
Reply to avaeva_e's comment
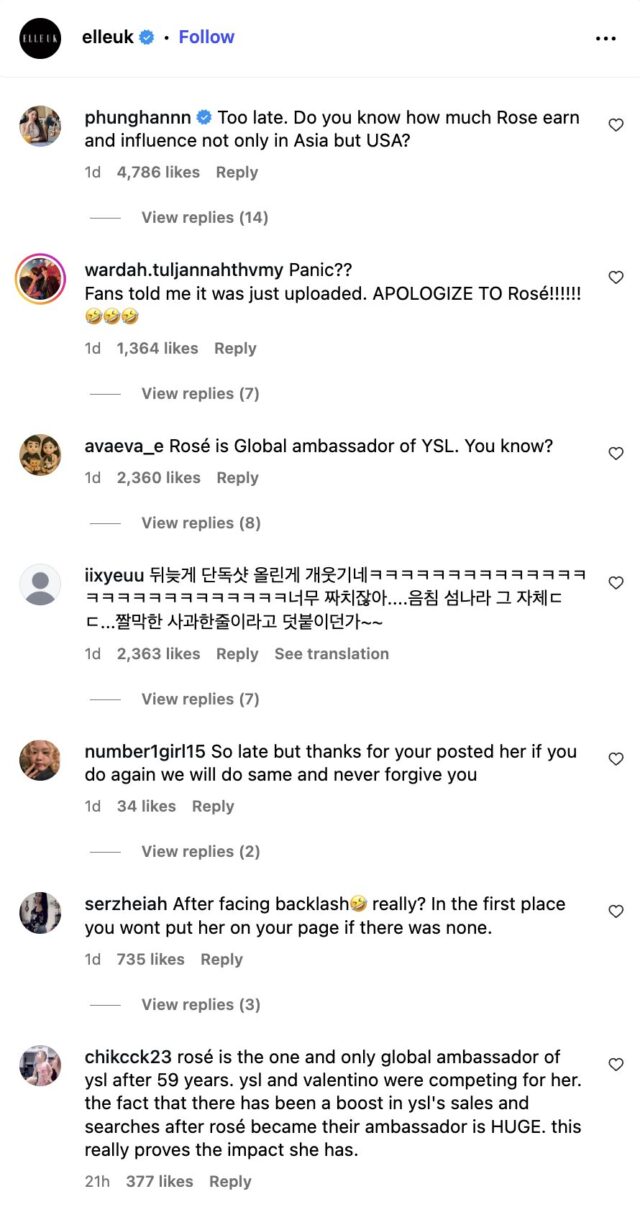click(237, 478)
